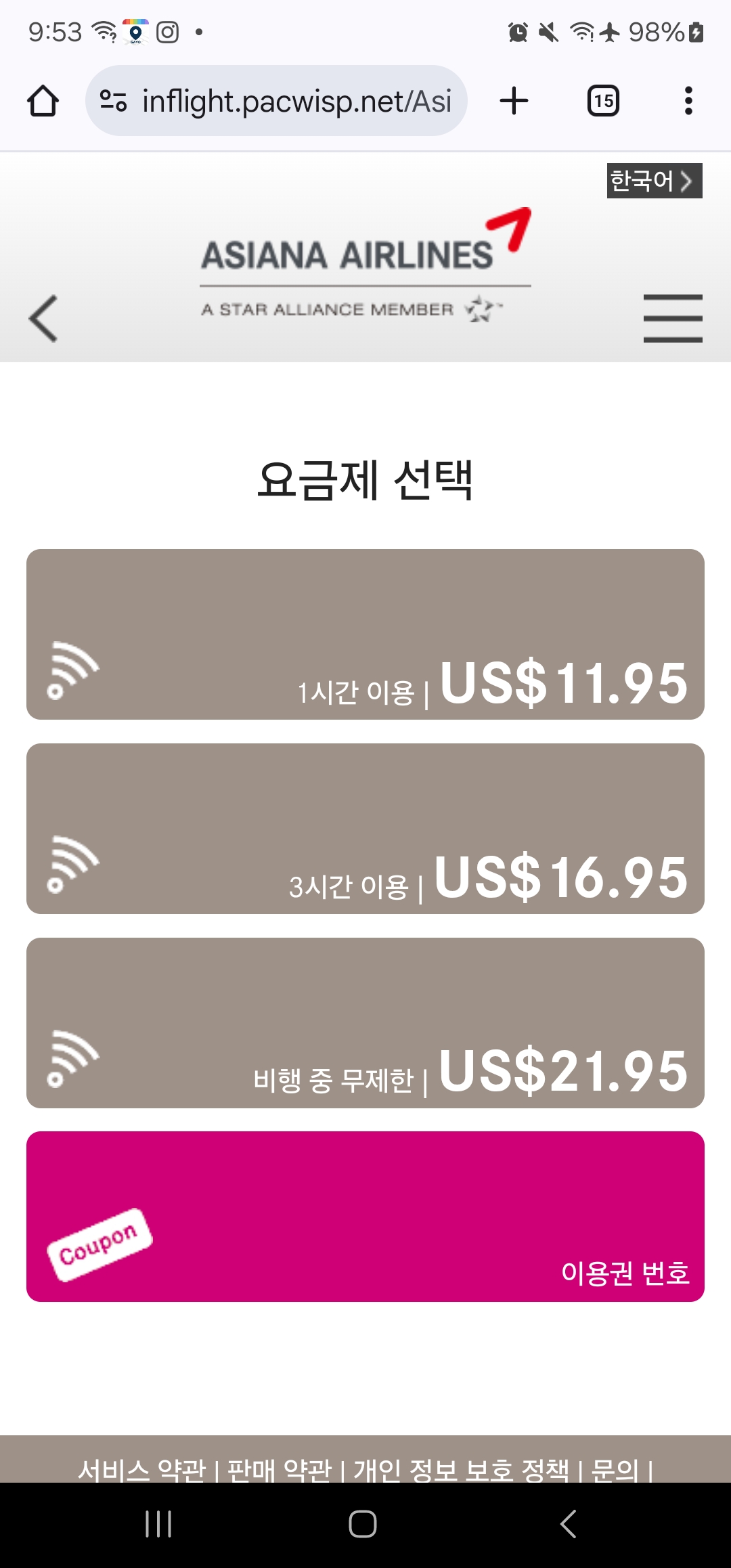Tap the system home button

point(363,1525)
